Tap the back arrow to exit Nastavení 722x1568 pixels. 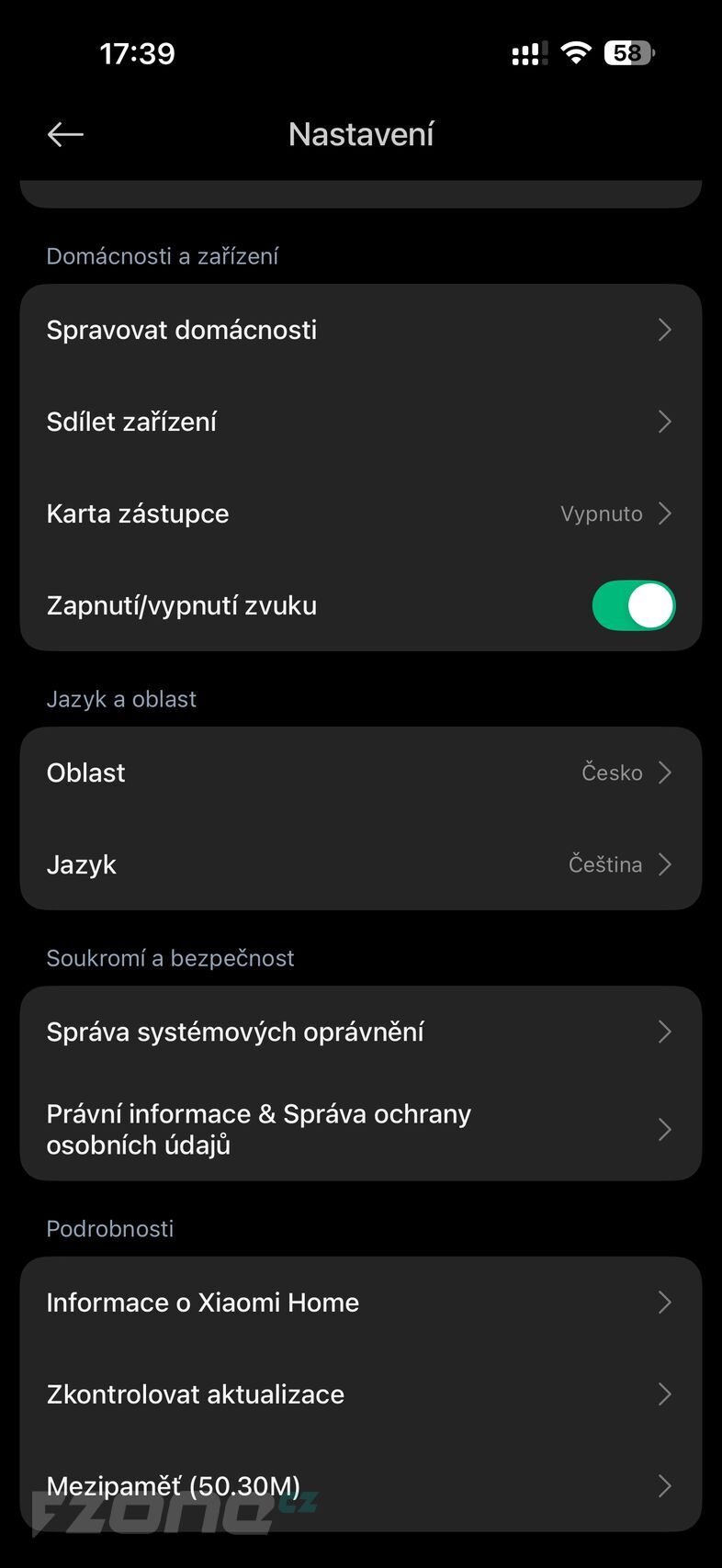click(64, 134)
